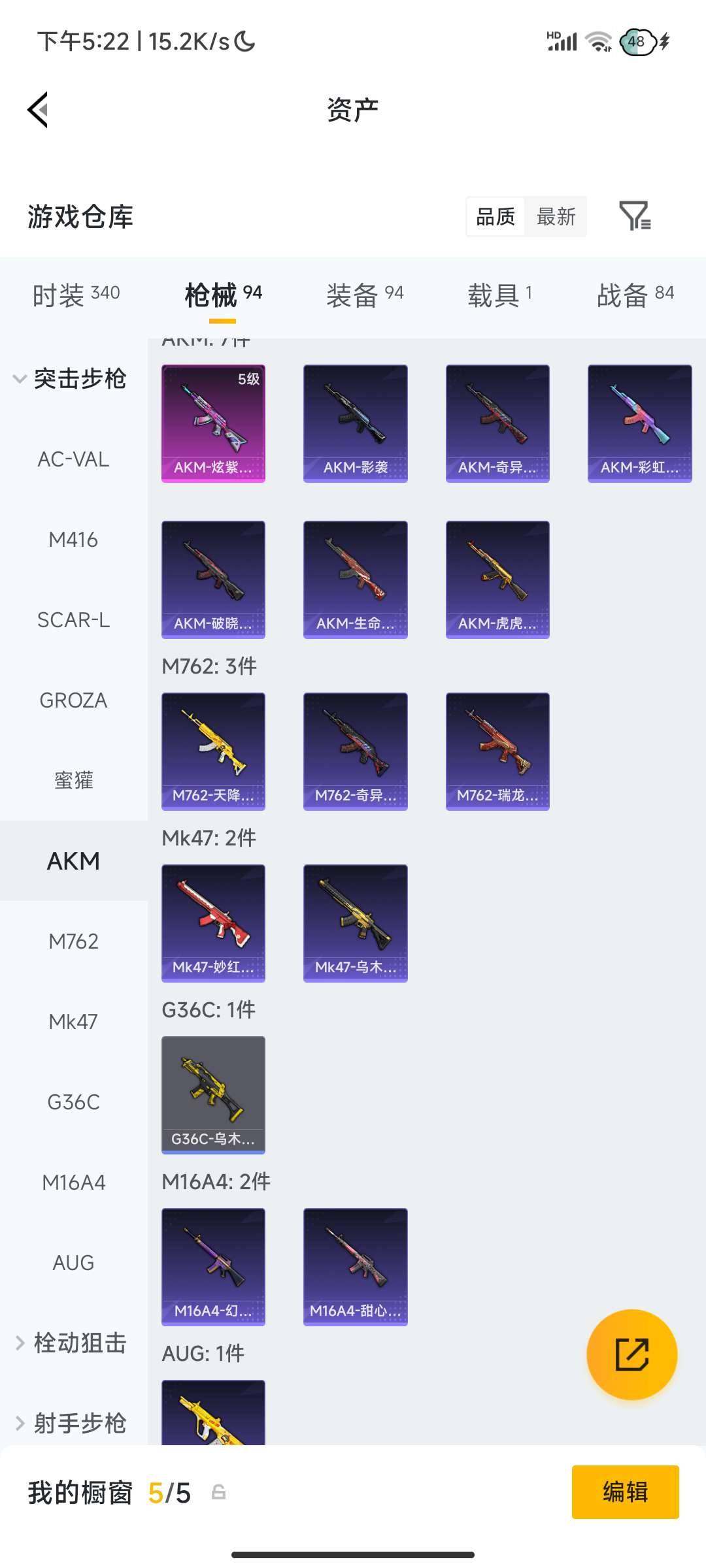The image size is (706, 1568).
Task: Jump to Mk47 in the side list
Action: point(73,1021)
